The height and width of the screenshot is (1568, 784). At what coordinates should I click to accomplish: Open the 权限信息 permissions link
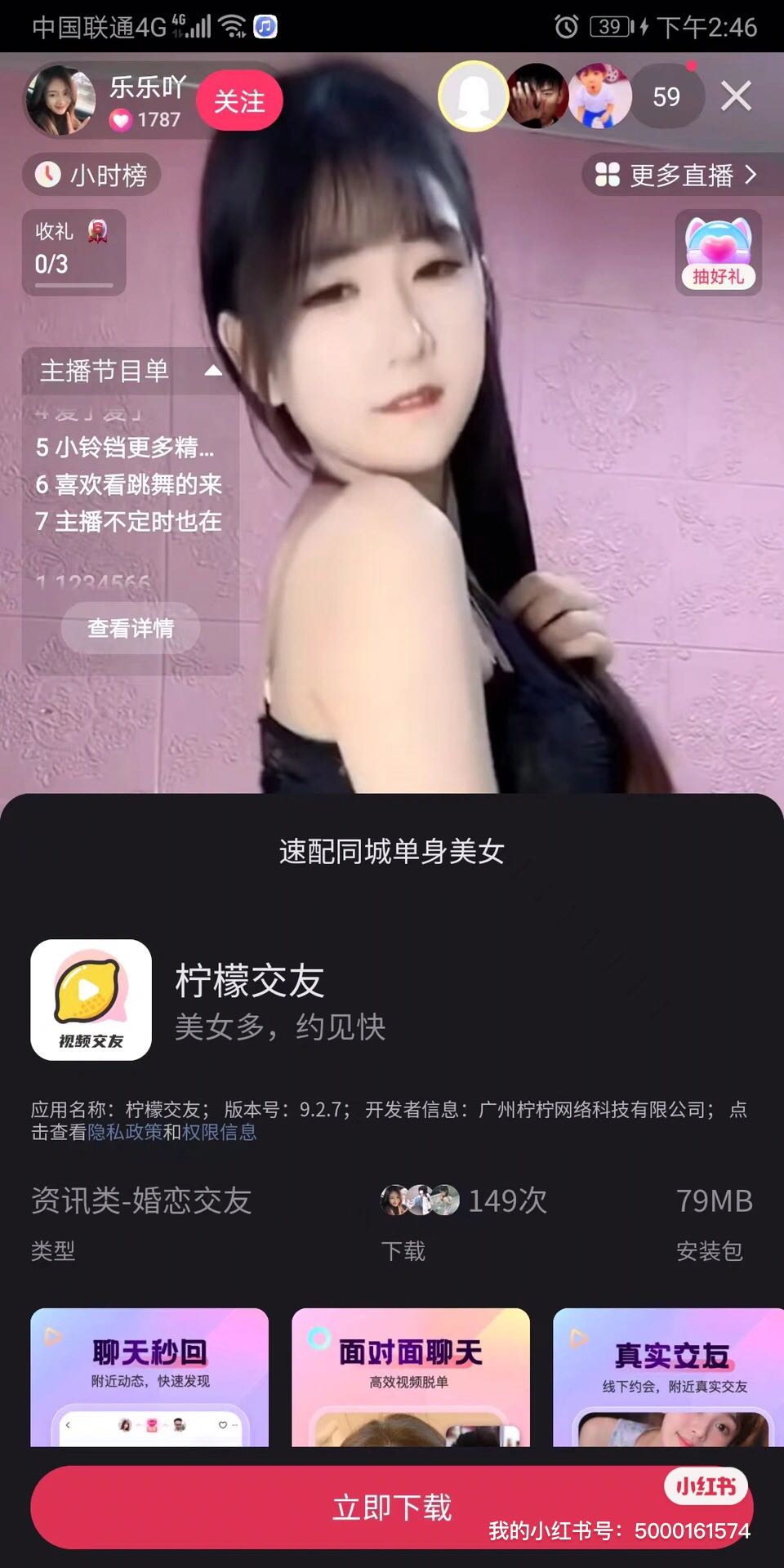pos(219,1132)
